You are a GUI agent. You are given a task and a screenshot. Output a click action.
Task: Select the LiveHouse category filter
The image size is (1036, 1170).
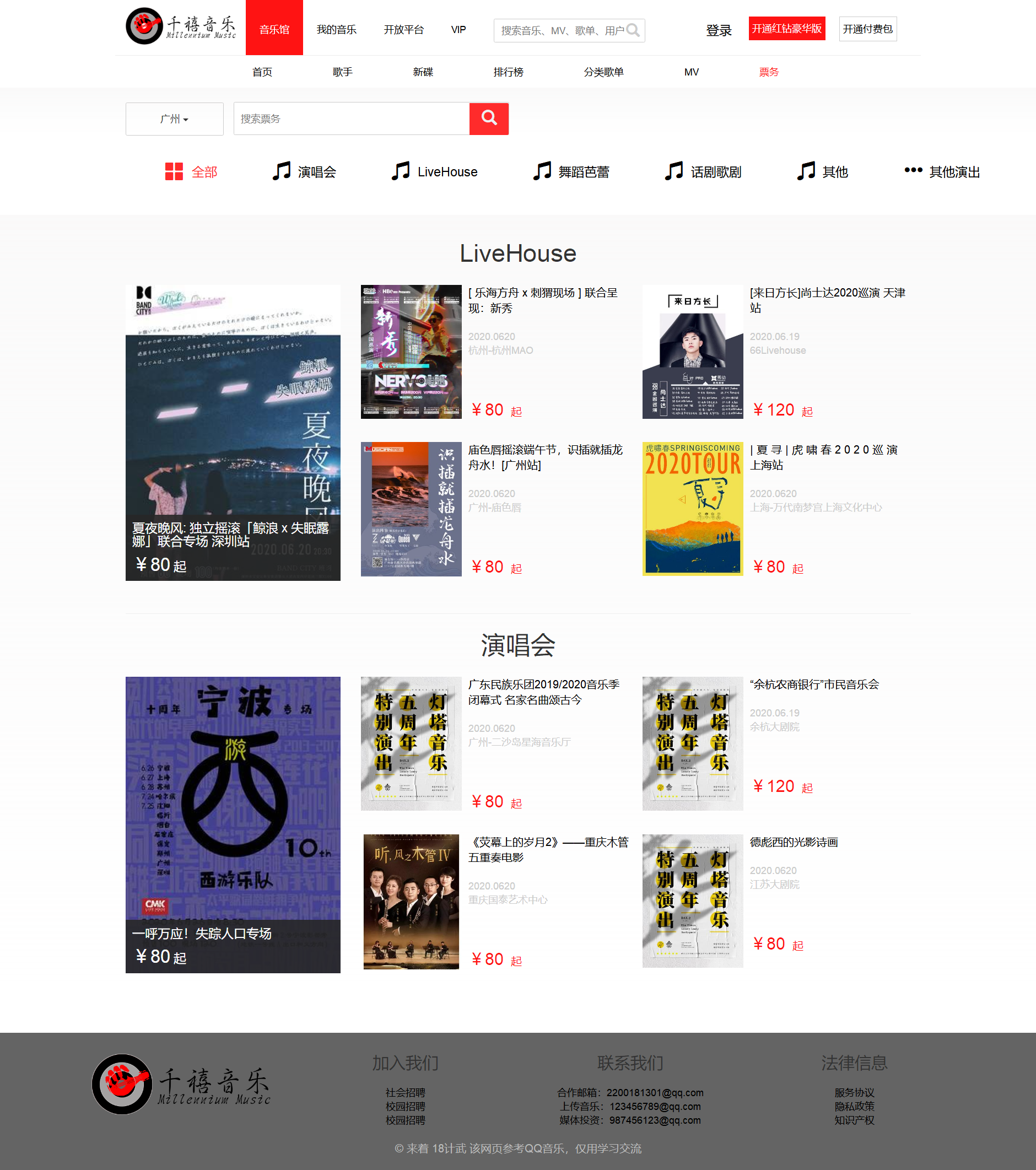click(434, 172)
